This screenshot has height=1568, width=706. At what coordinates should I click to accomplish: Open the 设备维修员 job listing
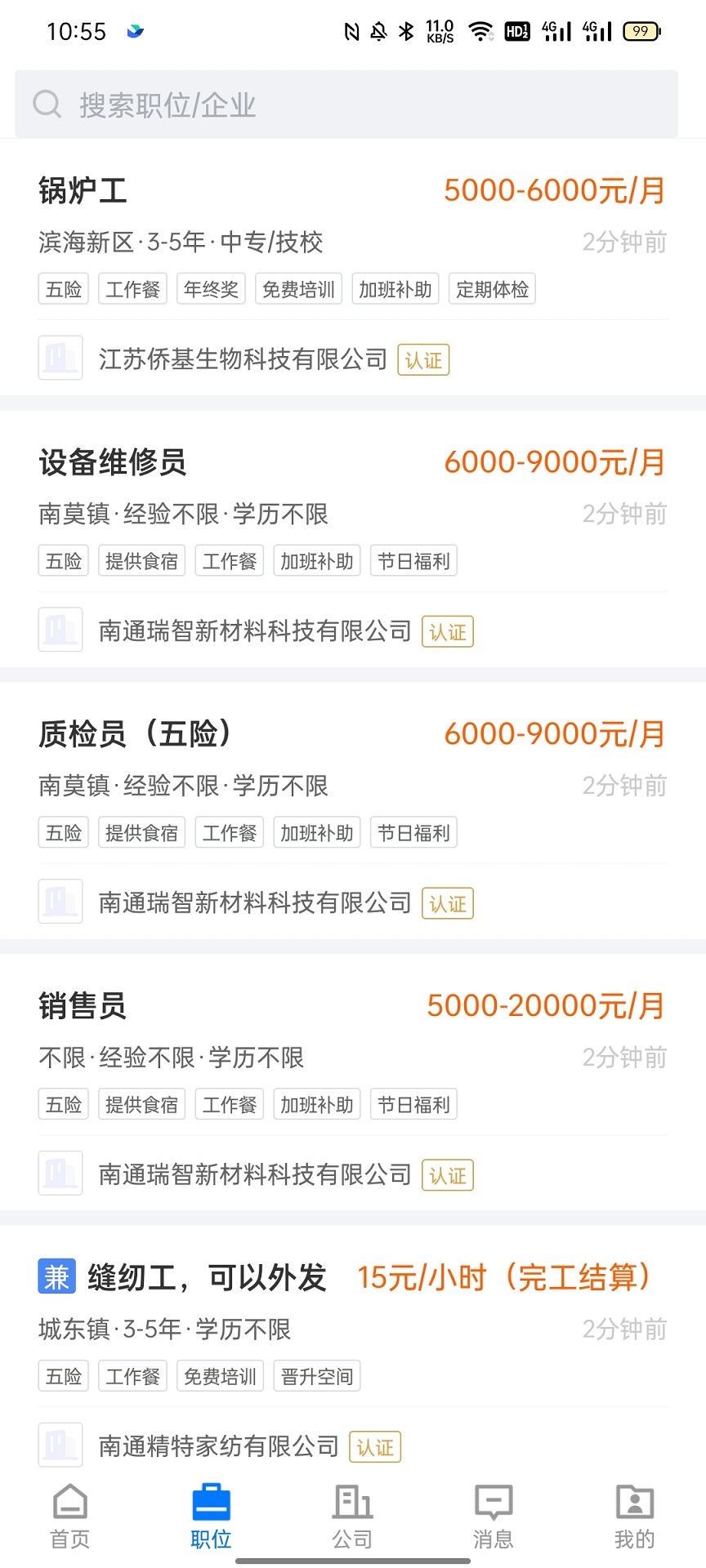(x=114, y=461)
